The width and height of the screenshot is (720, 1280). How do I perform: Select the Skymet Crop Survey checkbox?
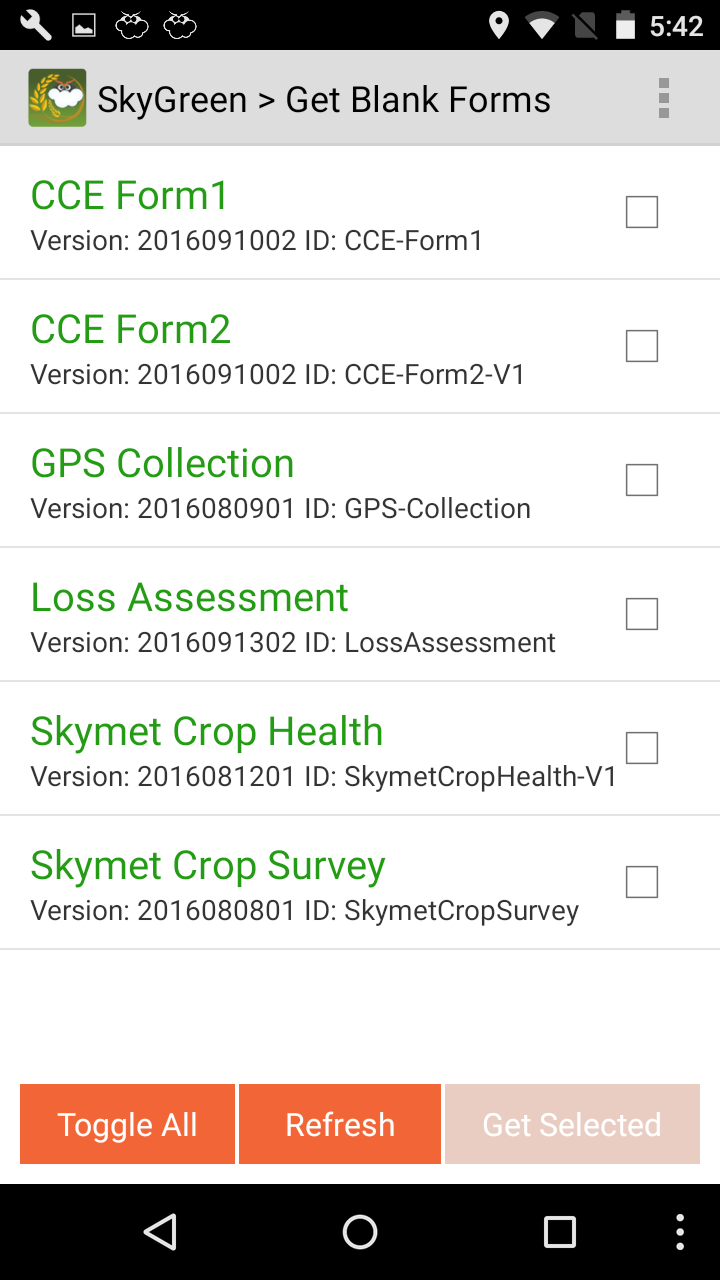[641, 882]
